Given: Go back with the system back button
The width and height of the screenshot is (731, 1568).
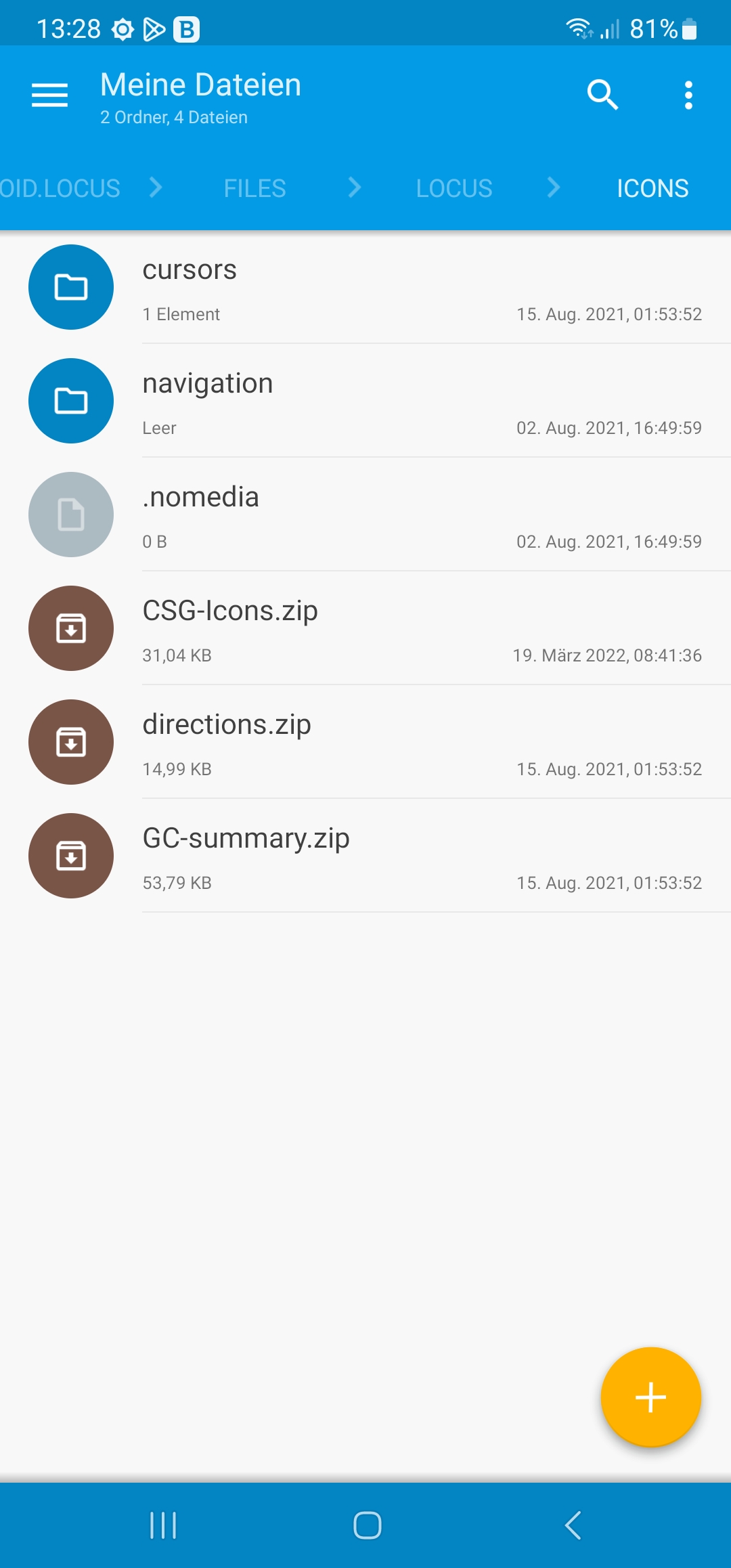Looking at the screenshot, I should tap(573, 1525).
